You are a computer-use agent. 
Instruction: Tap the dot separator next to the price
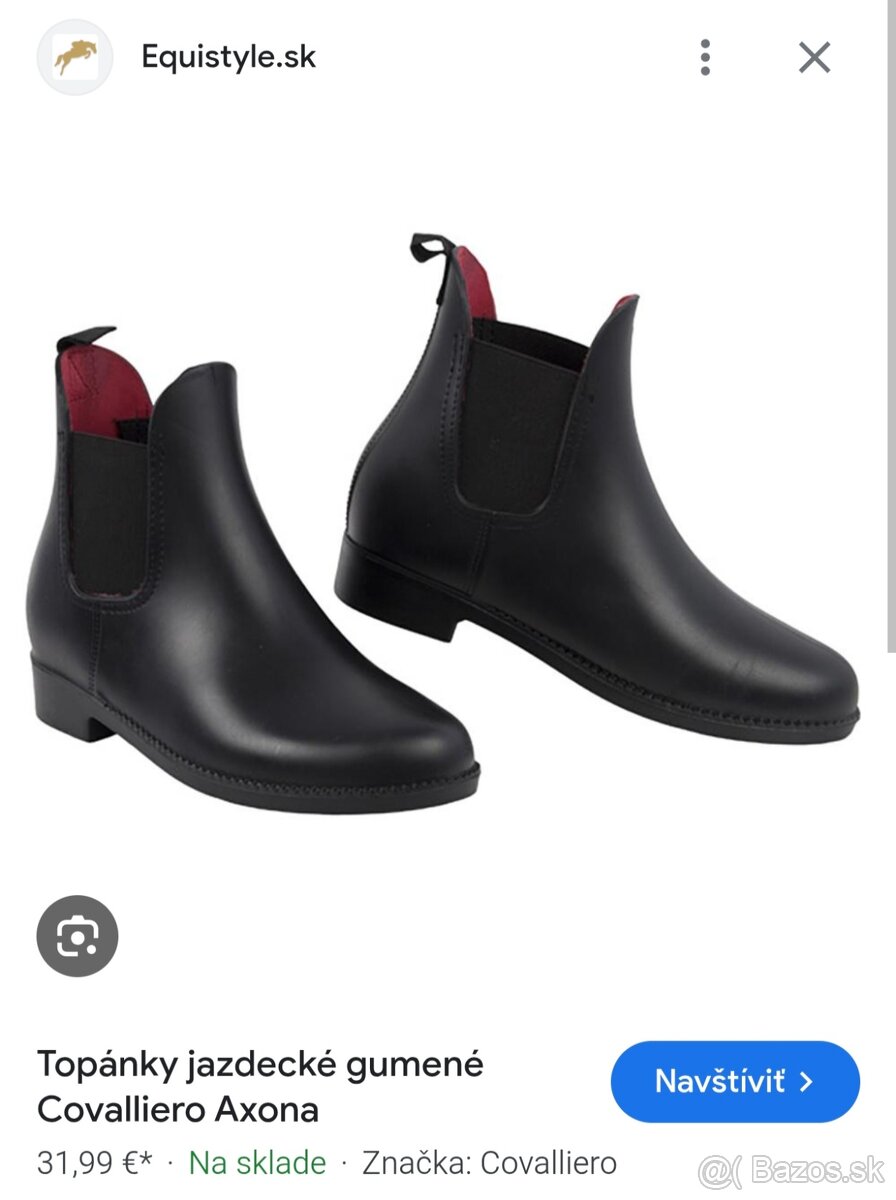click(x=170, y=1163)
